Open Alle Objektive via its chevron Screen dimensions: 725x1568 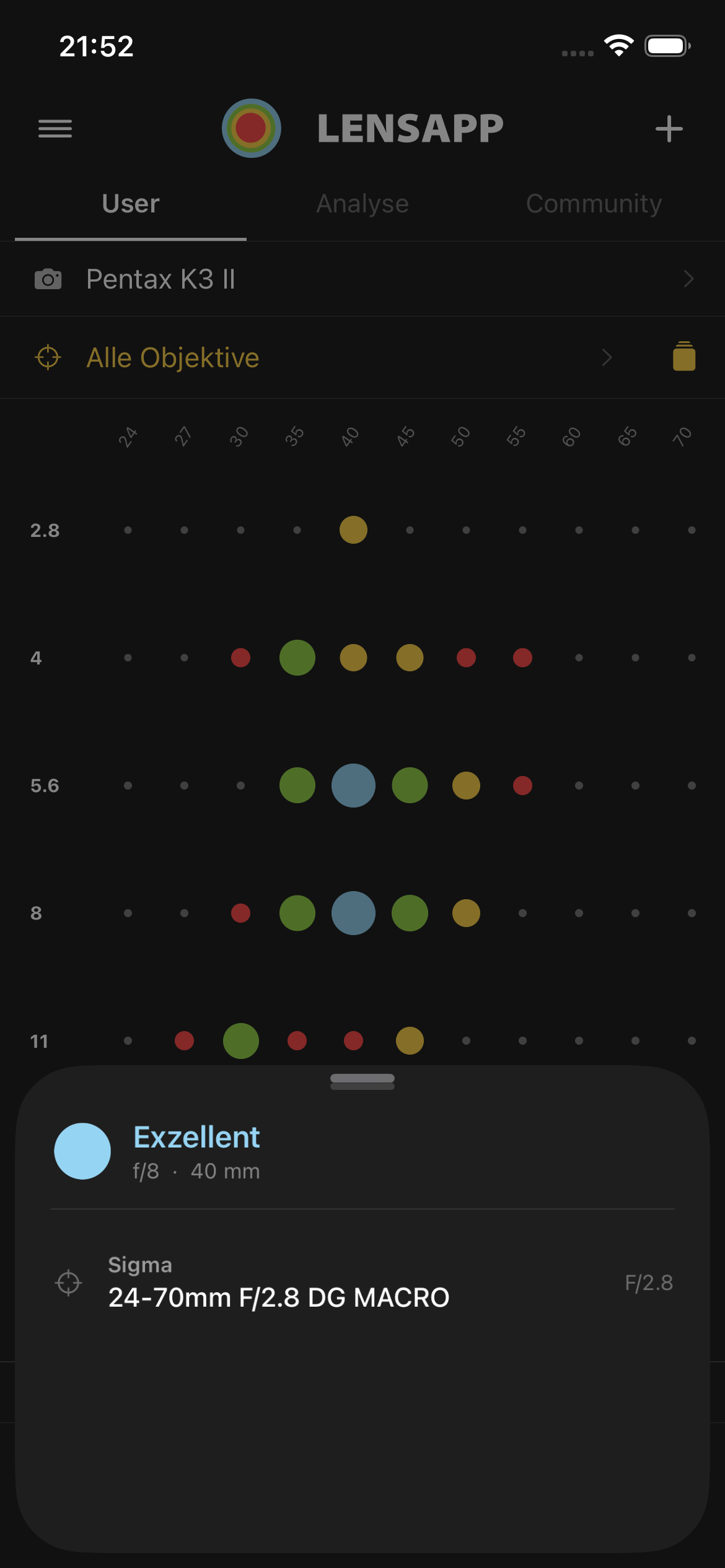point(607,357)
